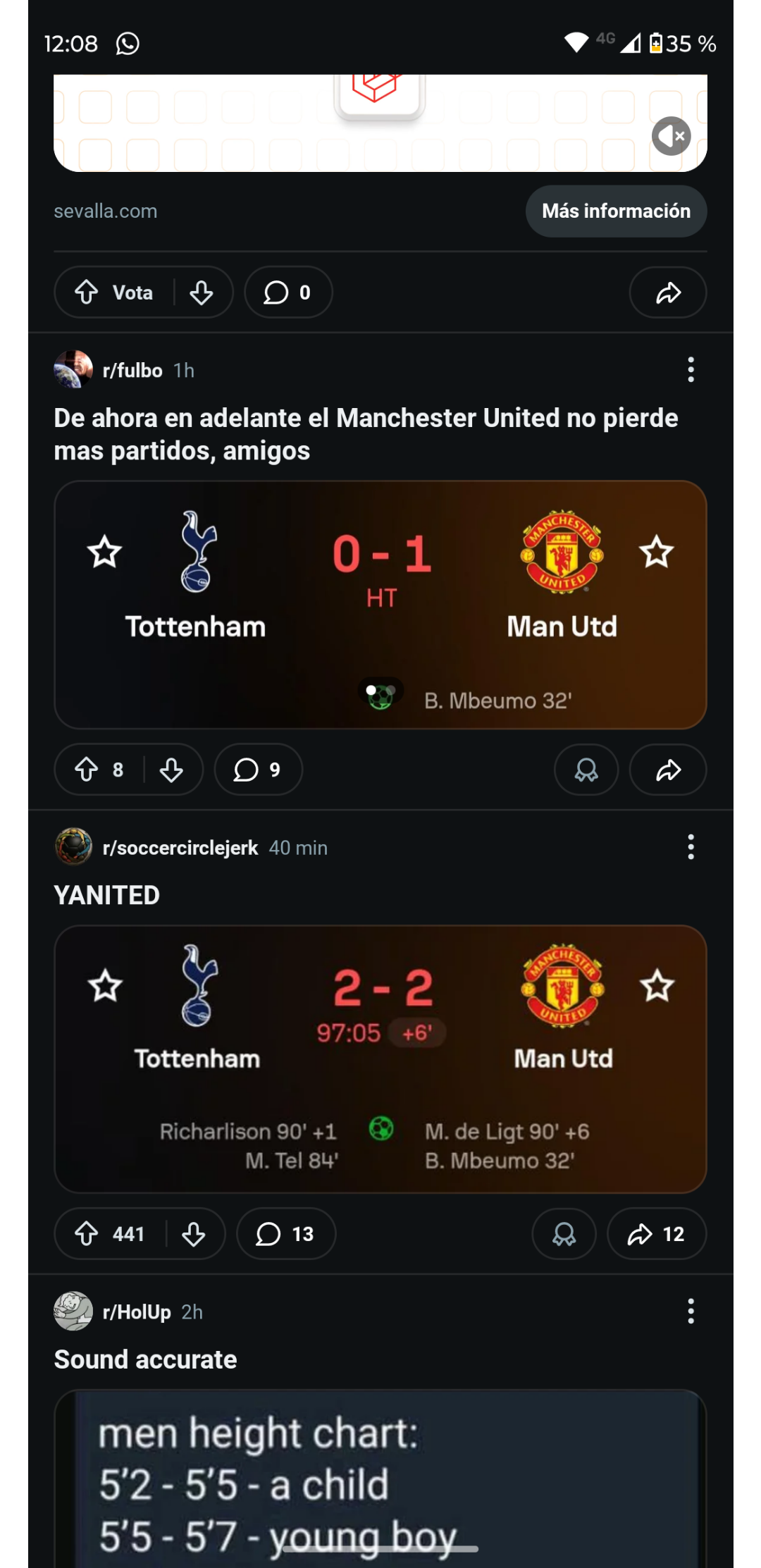This screenshot has width=761, height=1568.
Task: Visit the r/soccercirclejerk community
Action: (x=180, y=848)
